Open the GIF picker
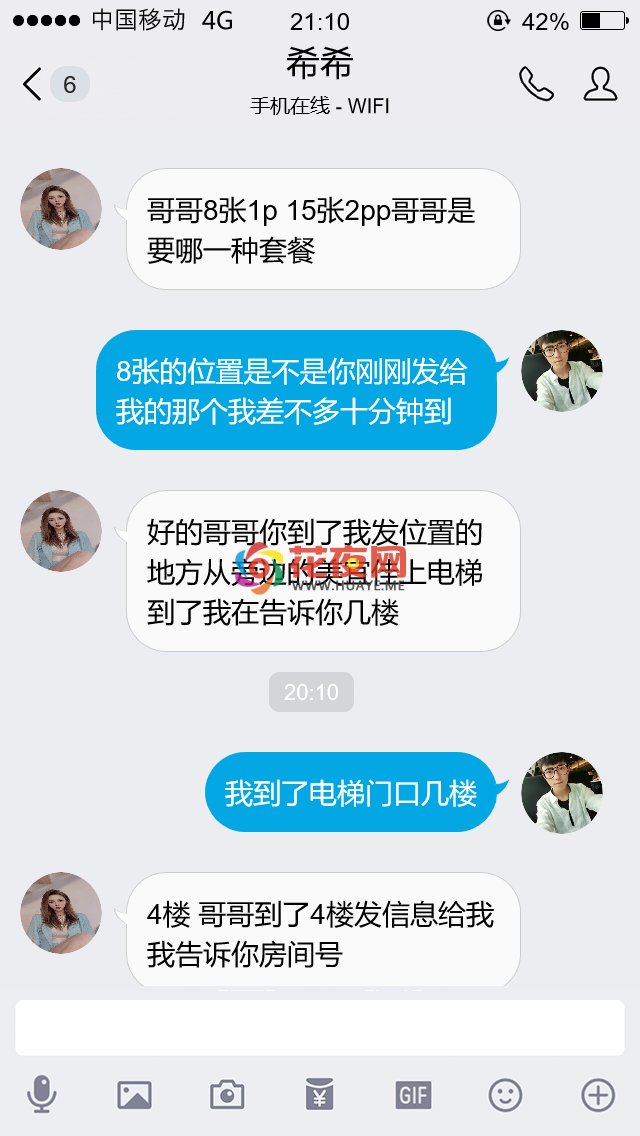This screenshot has height=1136, width=640. pos(413,1095)
